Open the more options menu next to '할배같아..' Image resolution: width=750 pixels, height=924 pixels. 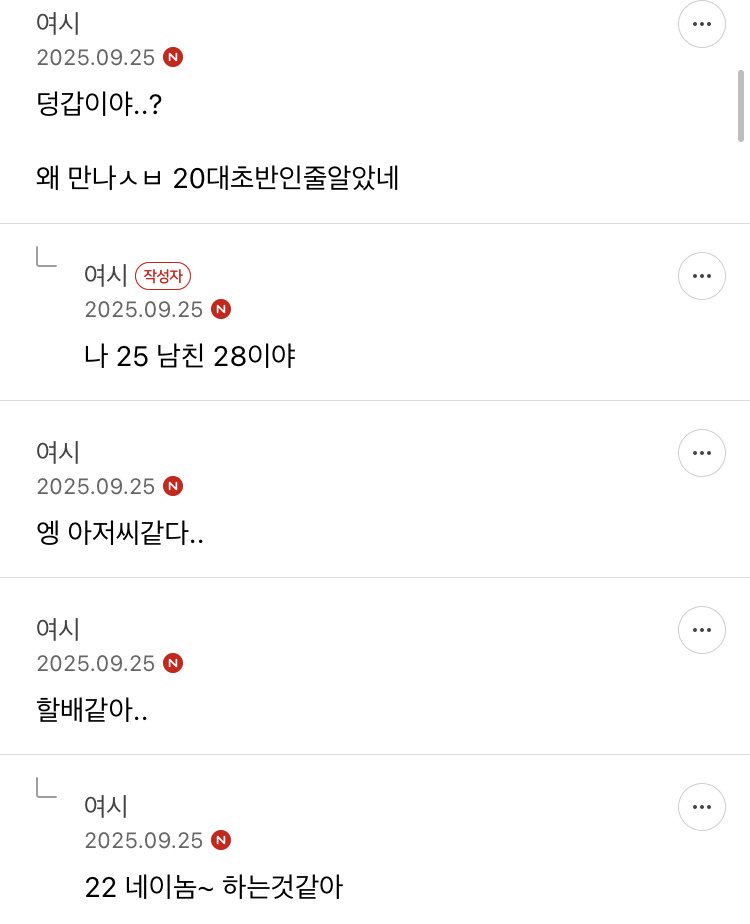(x=701, y=630)
